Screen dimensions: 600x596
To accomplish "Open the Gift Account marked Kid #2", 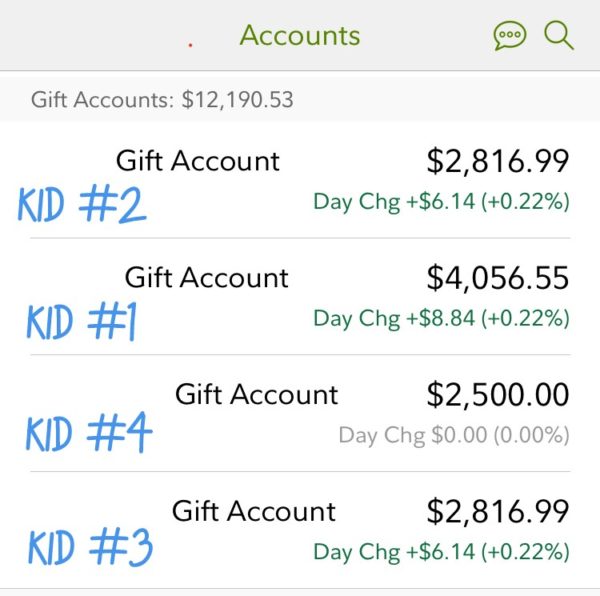I will click(x=300, y=180).
